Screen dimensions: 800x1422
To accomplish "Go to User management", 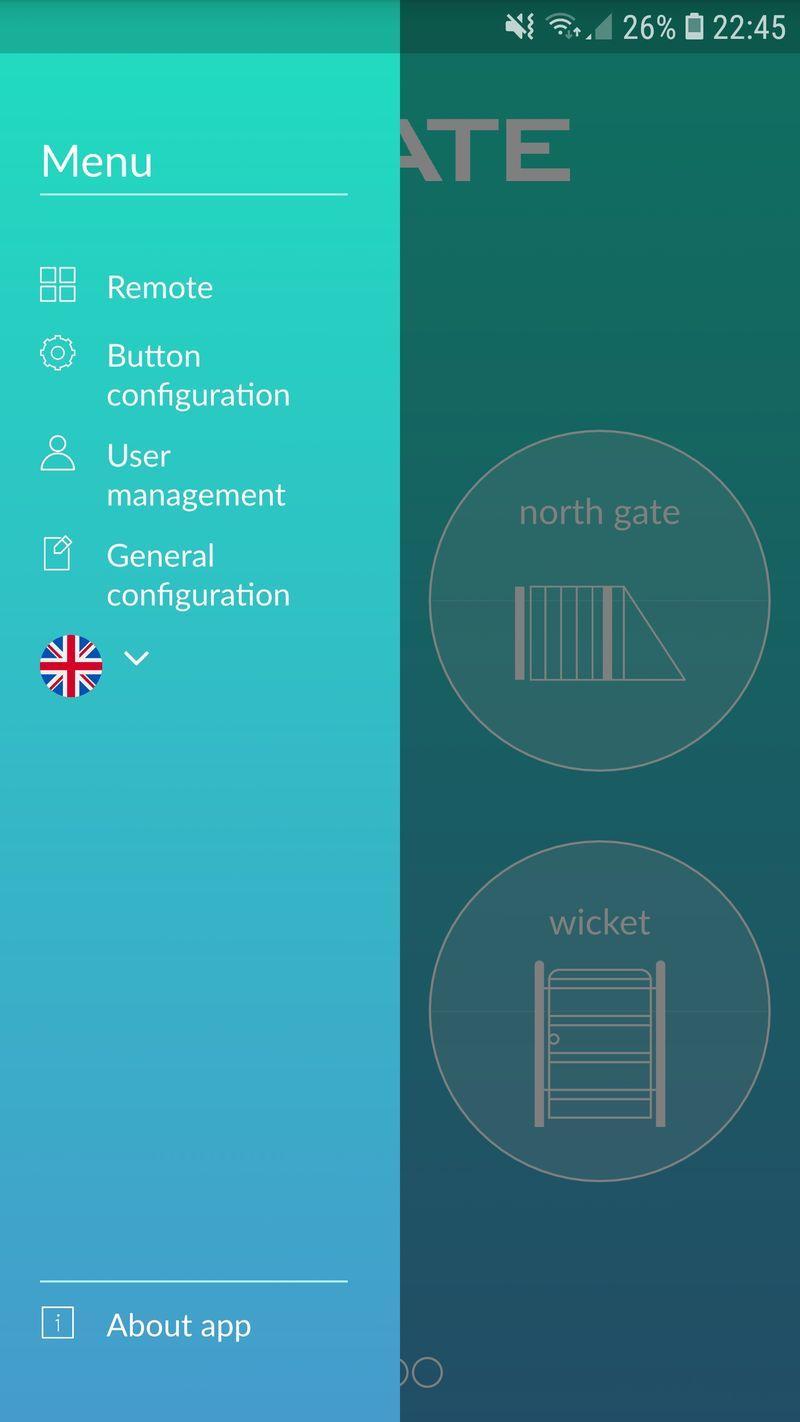I will coord(163,475).
